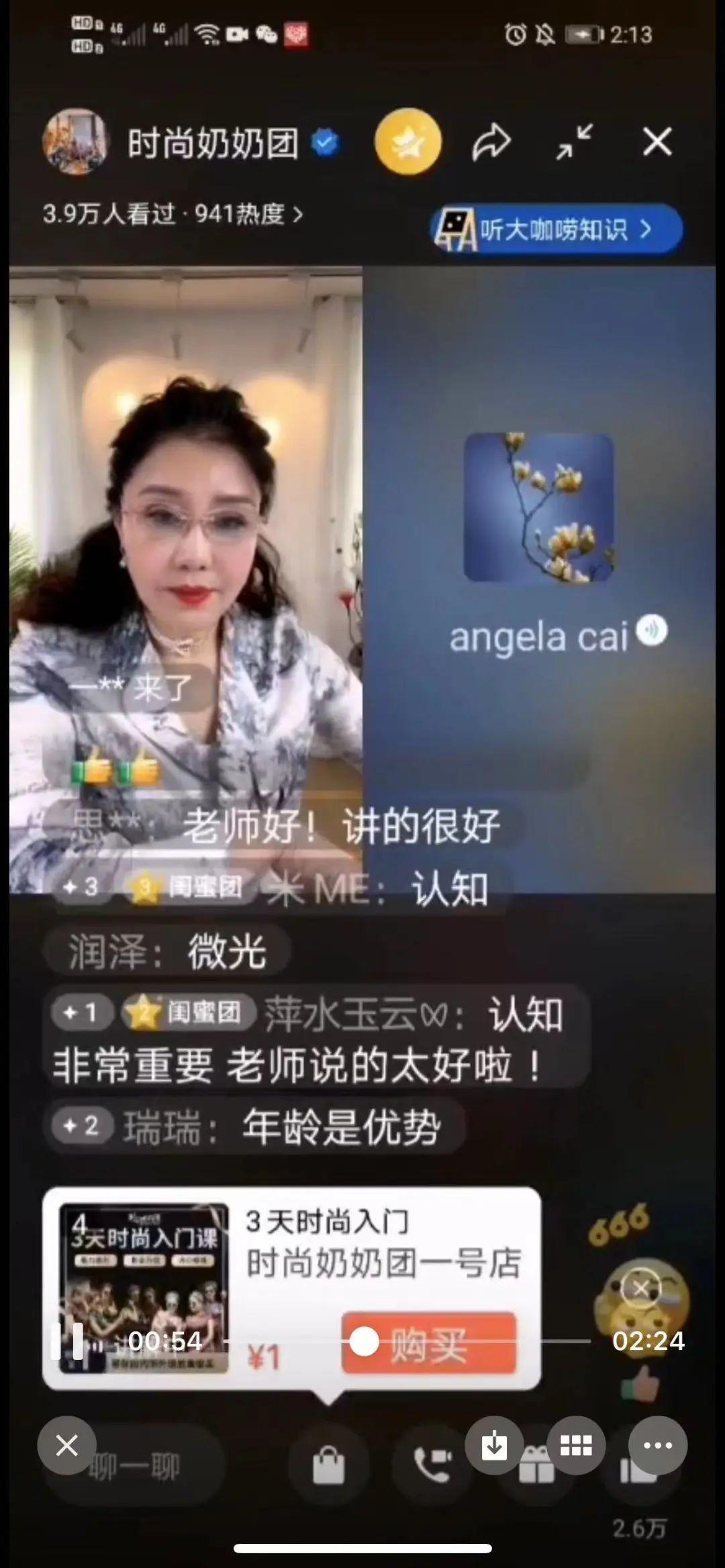Pause the video playback
This screenshot has height=1568, width=725.
67,1341
